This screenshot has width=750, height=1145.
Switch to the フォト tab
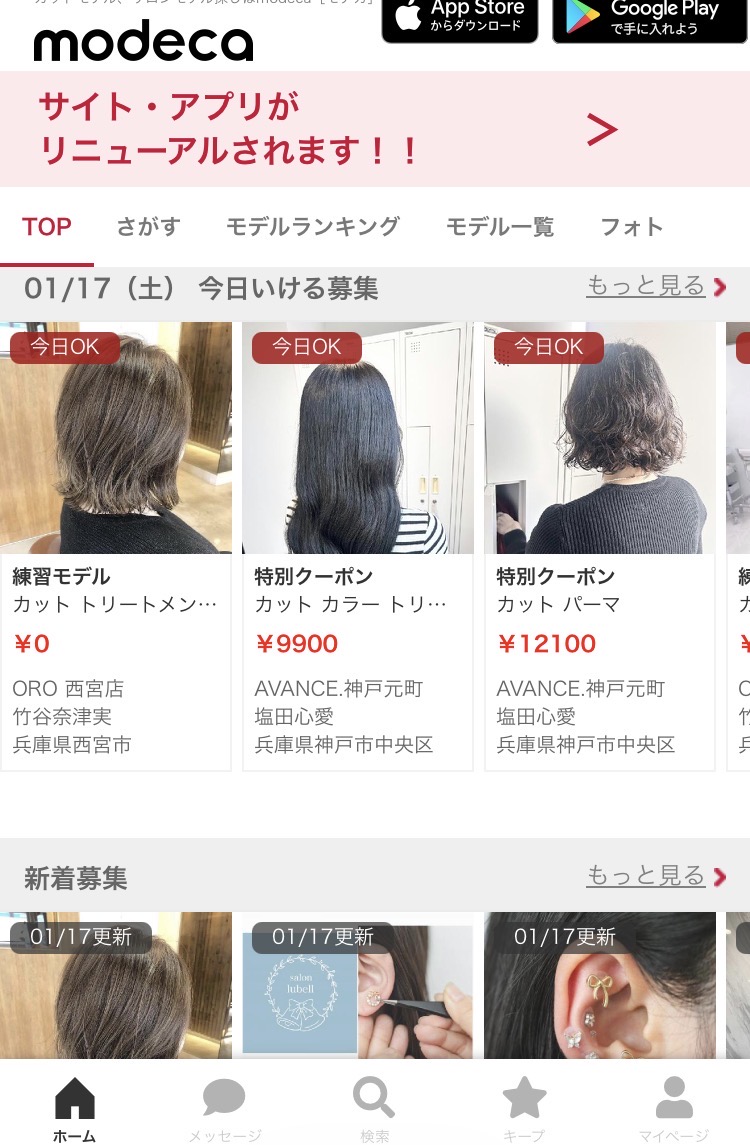pyautogui.click(x=631, y=227)
